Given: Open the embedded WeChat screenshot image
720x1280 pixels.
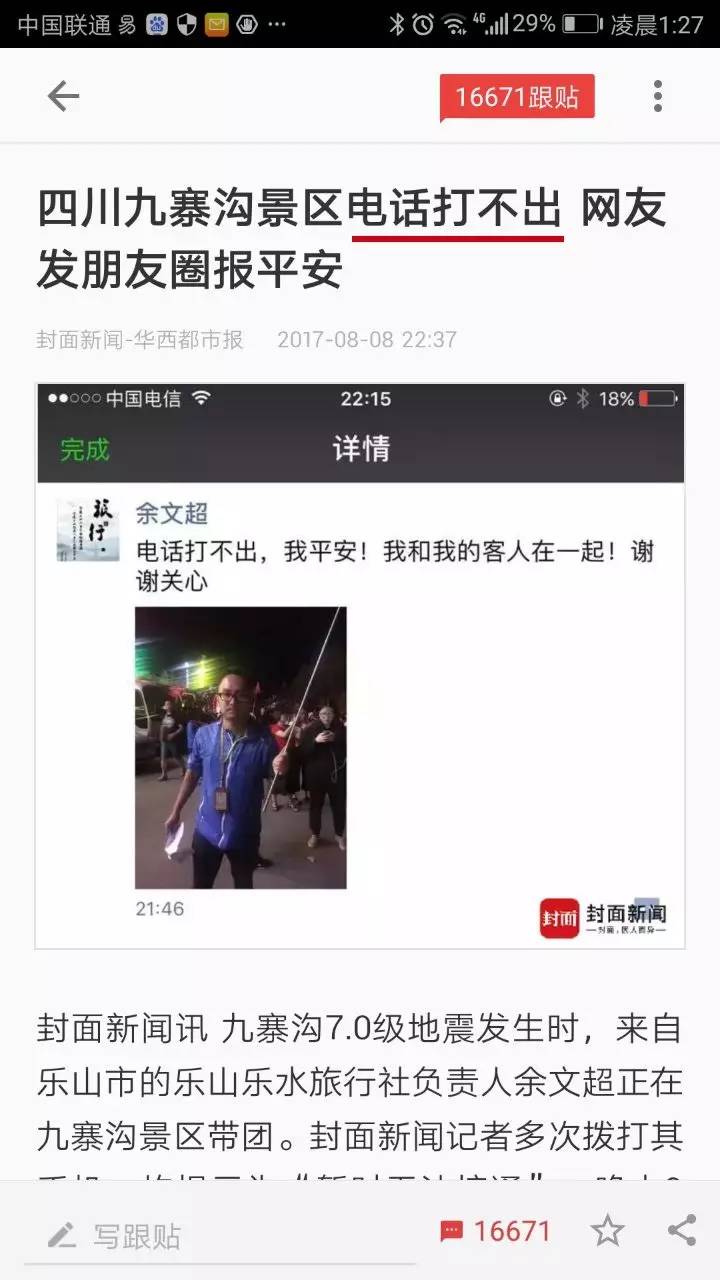Looking at the screenshot, I should (360, 665).
